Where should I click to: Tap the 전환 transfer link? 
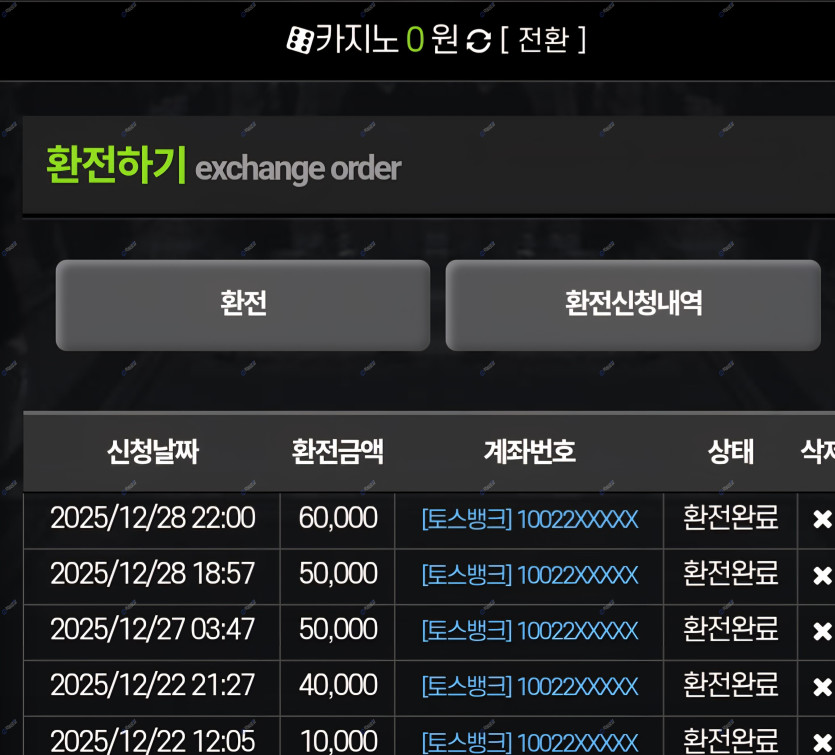tap(543, 40)
